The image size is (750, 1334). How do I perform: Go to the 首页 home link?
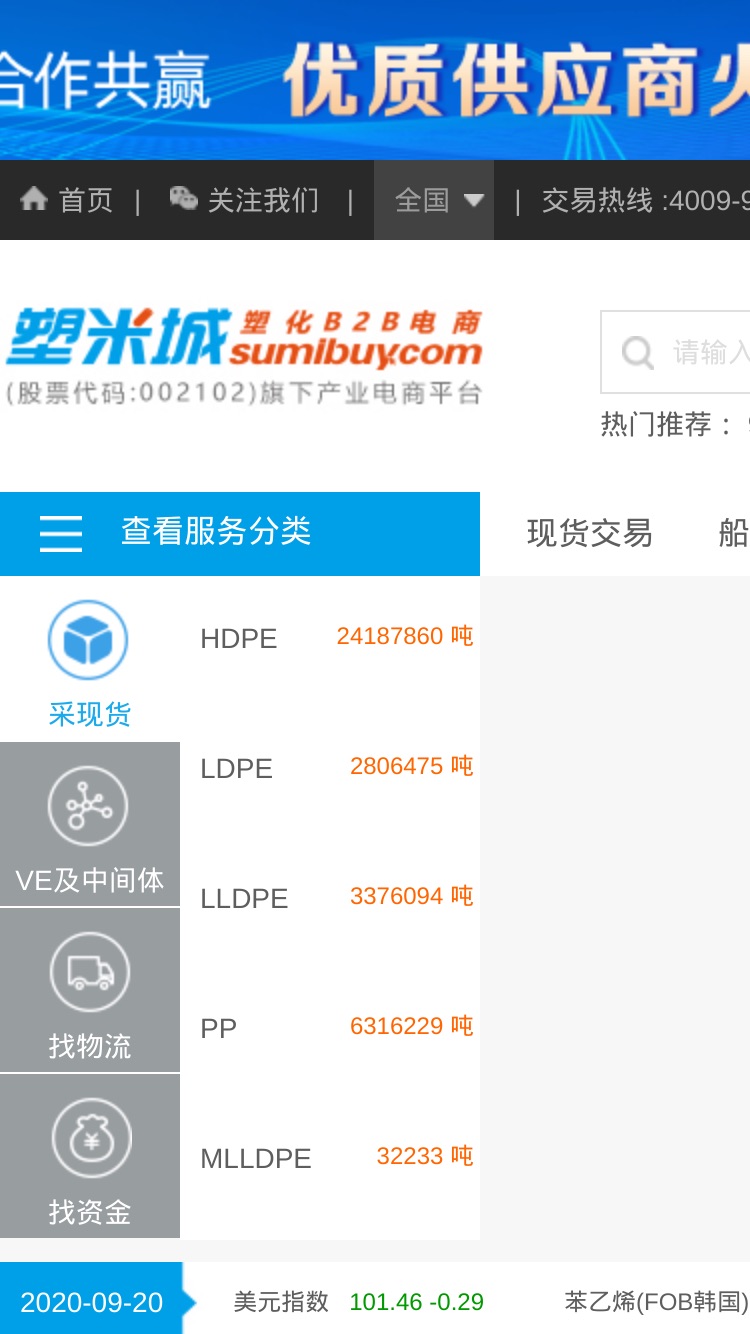[66, 200]
